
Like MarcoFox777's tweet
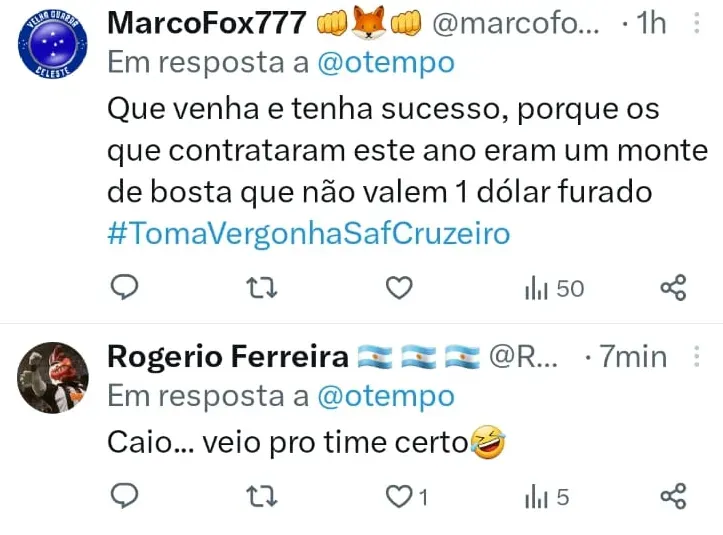[399, 289]
